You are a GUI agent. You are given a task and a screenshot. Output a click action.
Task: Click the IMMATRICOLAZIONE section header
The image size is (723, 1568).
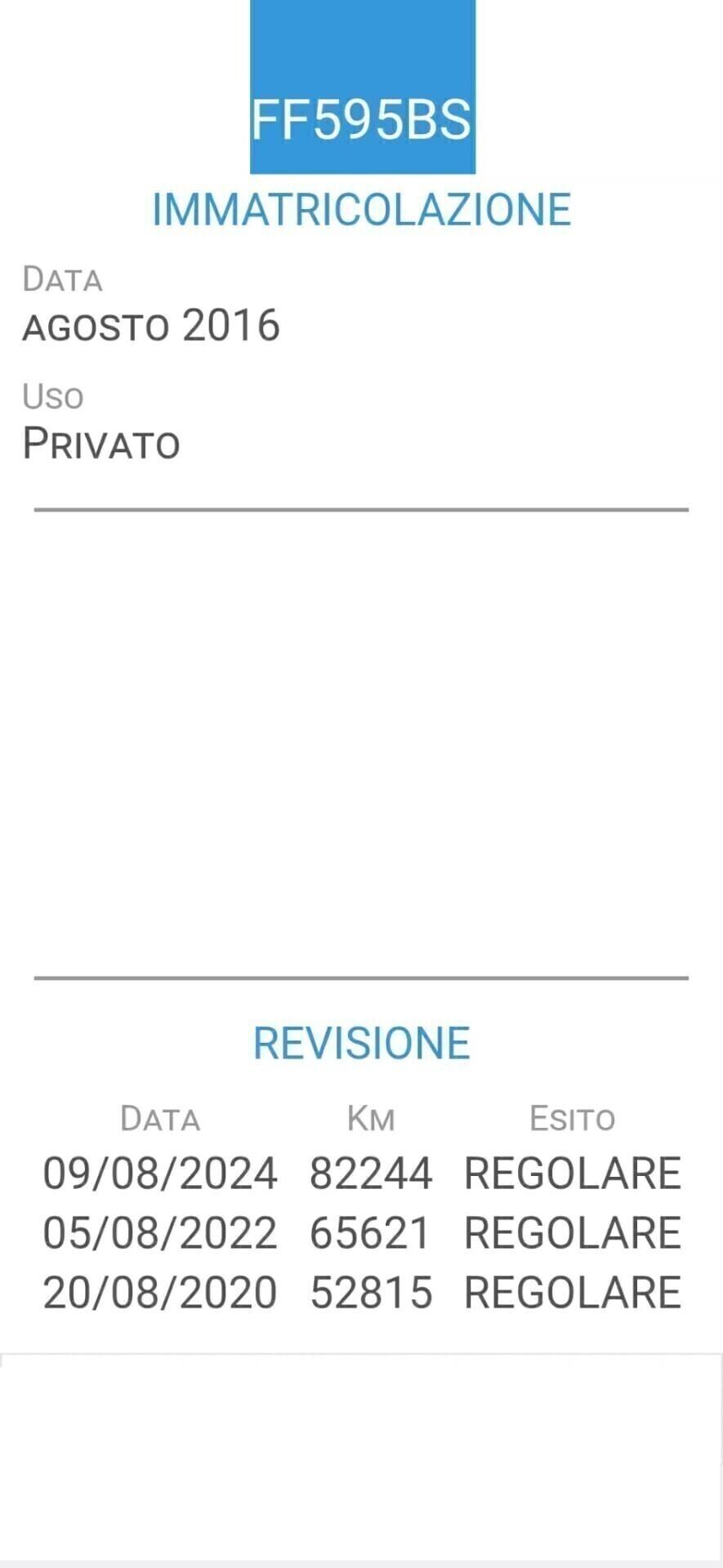[x=362, y=209]
